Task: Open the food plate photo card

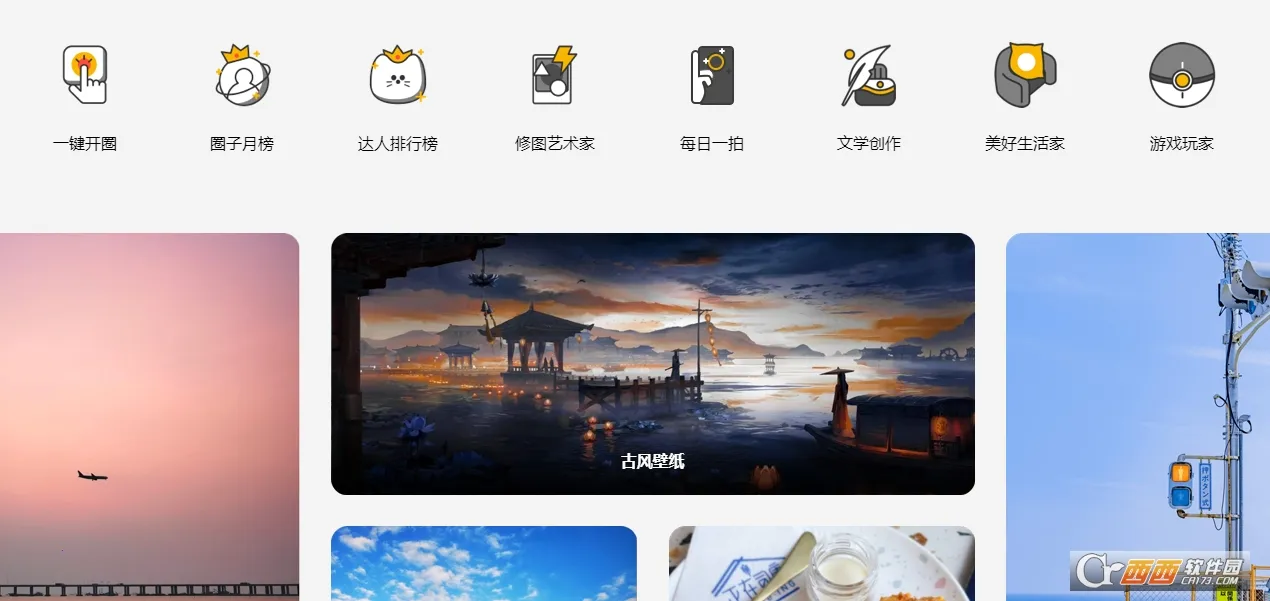Action: tap(821, 563)
